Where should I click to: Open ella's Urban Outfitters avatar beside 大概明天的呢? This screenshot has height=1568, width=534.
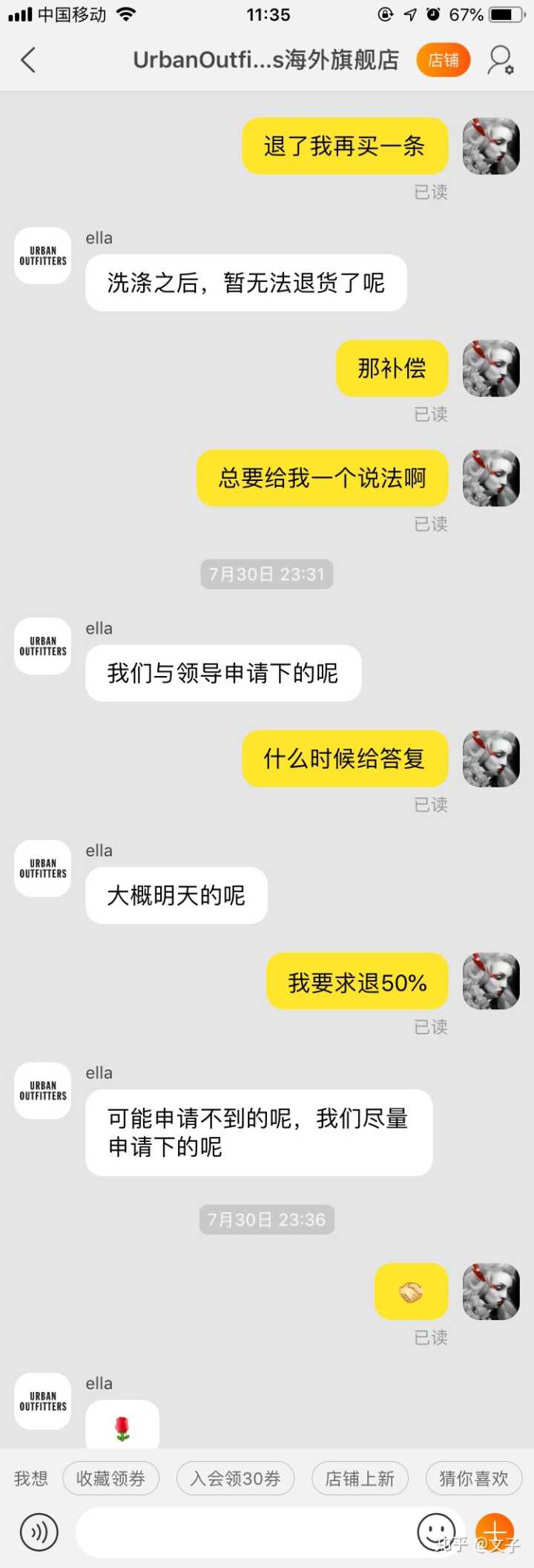point(43,868)
